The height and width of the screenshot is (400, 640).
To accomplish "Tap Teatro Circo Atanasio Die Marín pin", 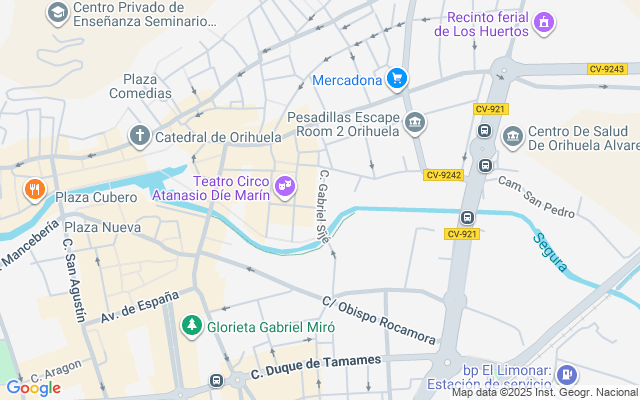I will [x=285, y=185].
